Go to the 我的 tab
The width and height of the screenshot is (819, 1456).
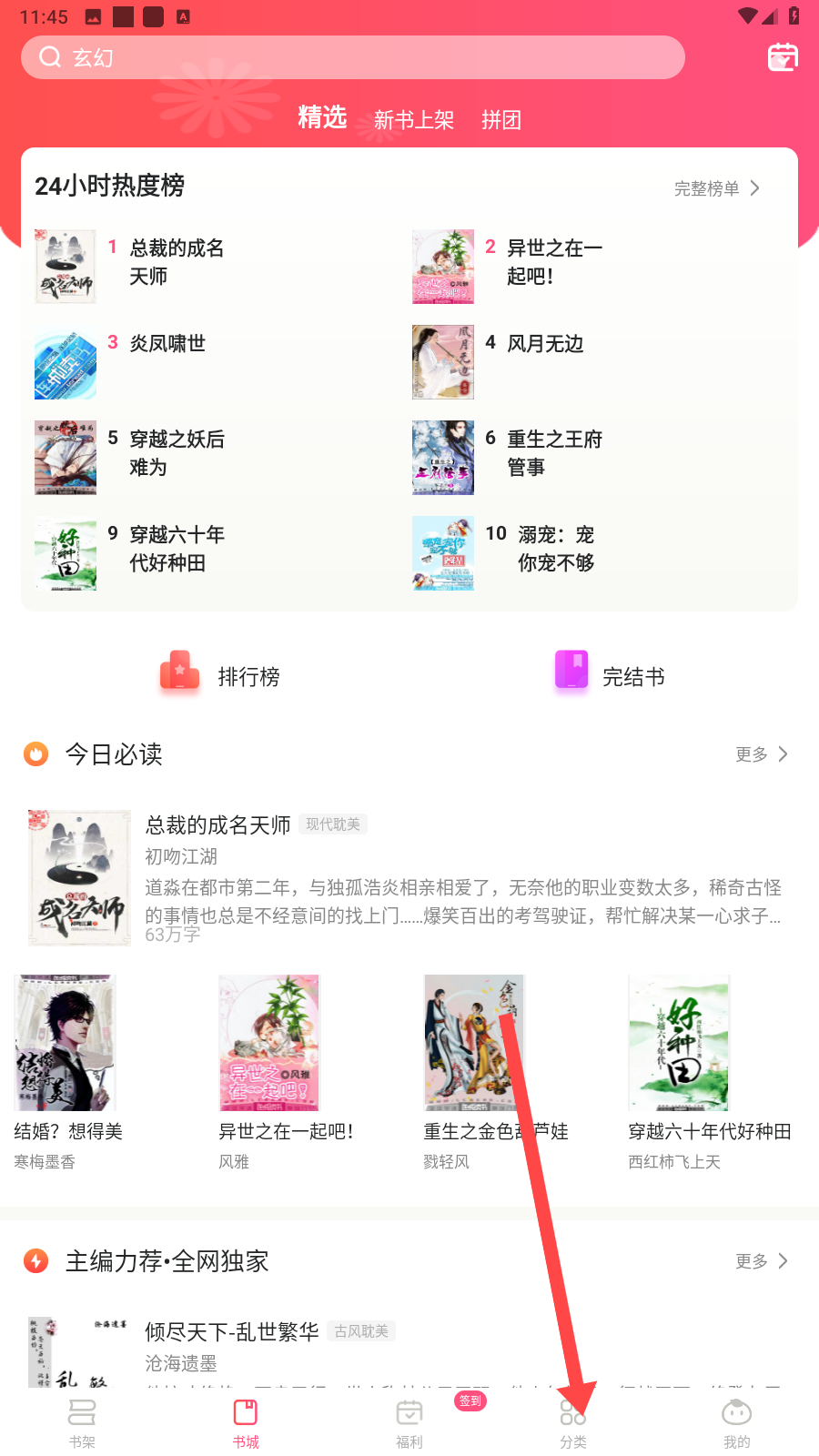point(736,1422)
